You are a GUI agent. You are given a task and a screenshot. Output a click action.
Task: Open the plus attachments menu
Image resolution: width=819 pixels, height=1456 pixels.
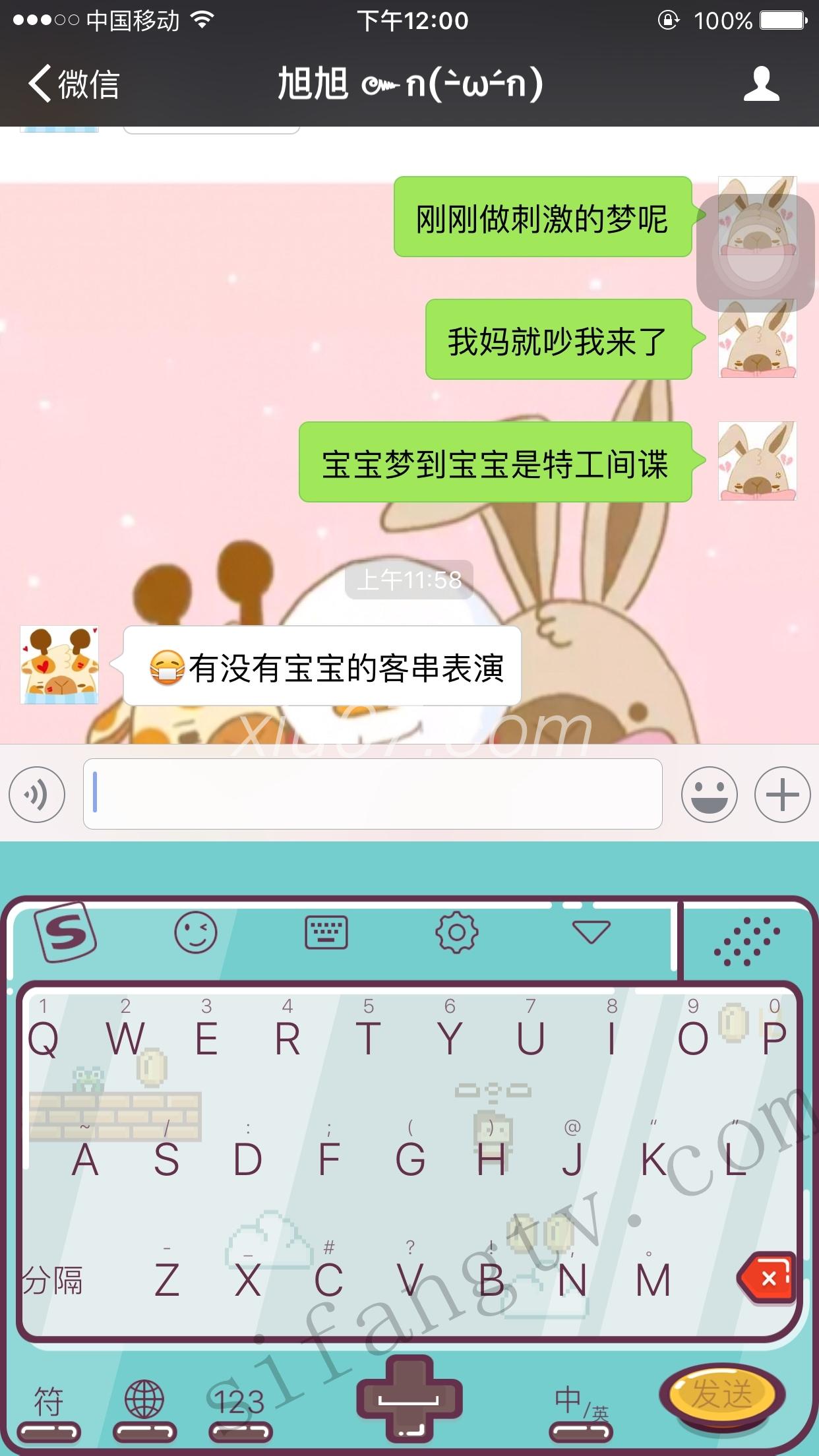782,794
